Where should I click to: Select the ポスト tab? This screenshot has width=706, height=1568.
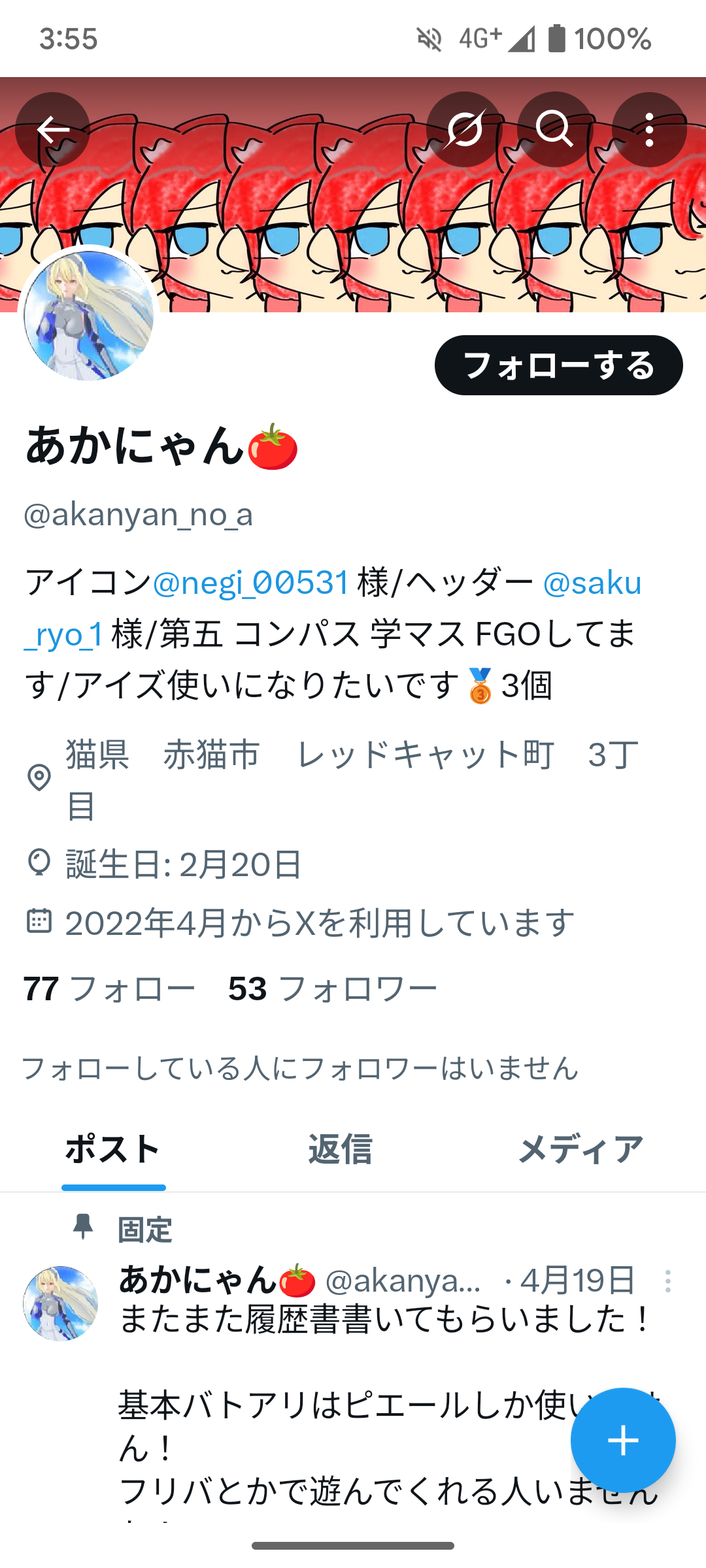113,1149
